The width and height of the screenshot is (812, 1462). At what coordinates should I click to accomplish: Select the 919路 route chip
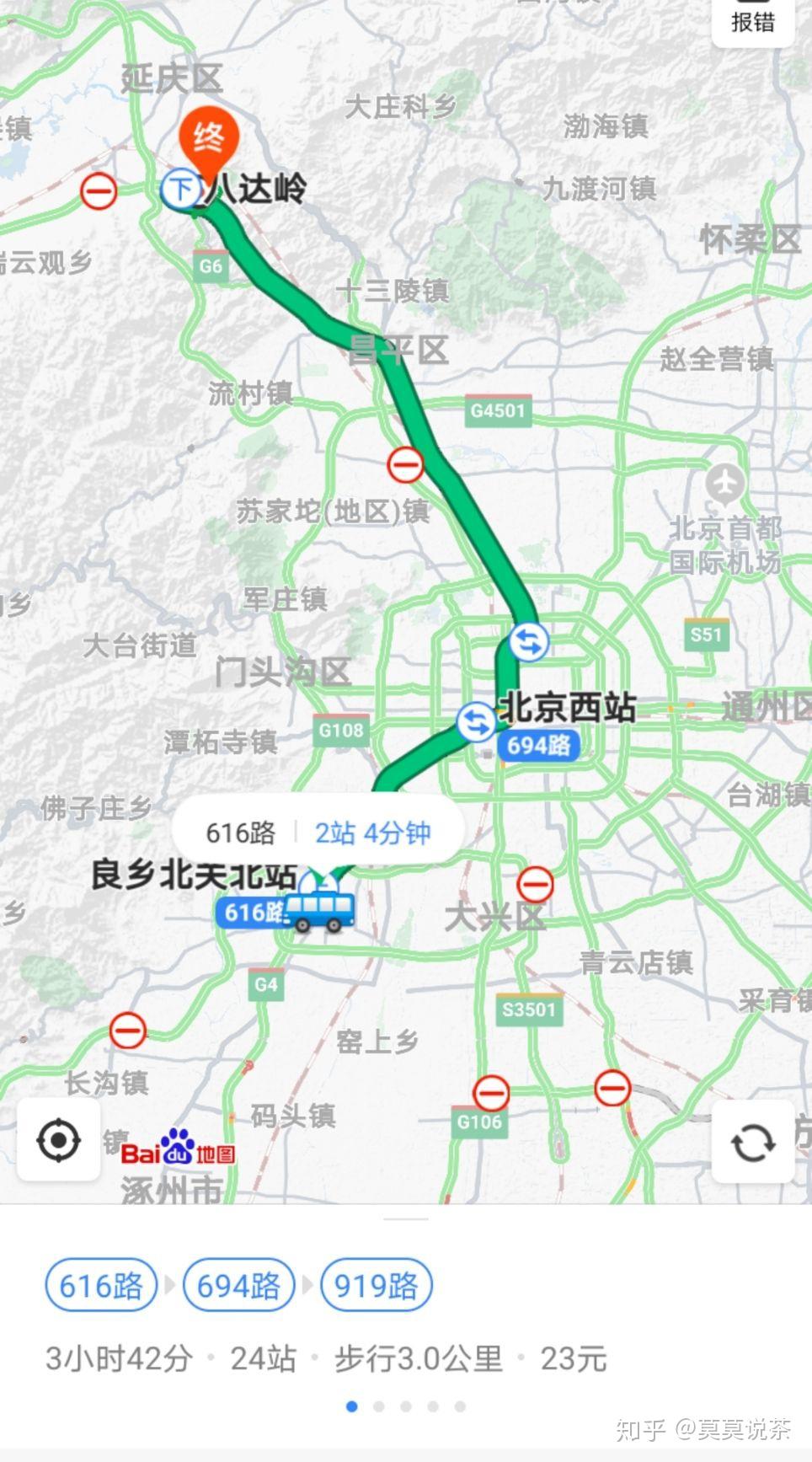(376, 1285)
